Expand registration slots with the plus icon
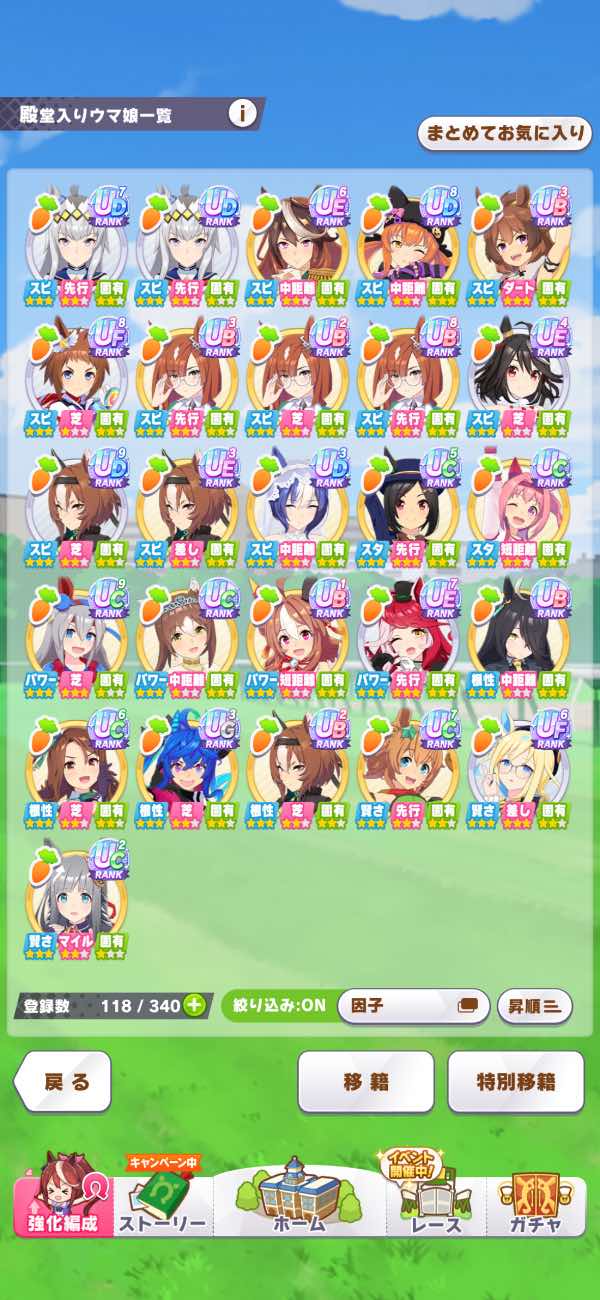 point(194,1005)
